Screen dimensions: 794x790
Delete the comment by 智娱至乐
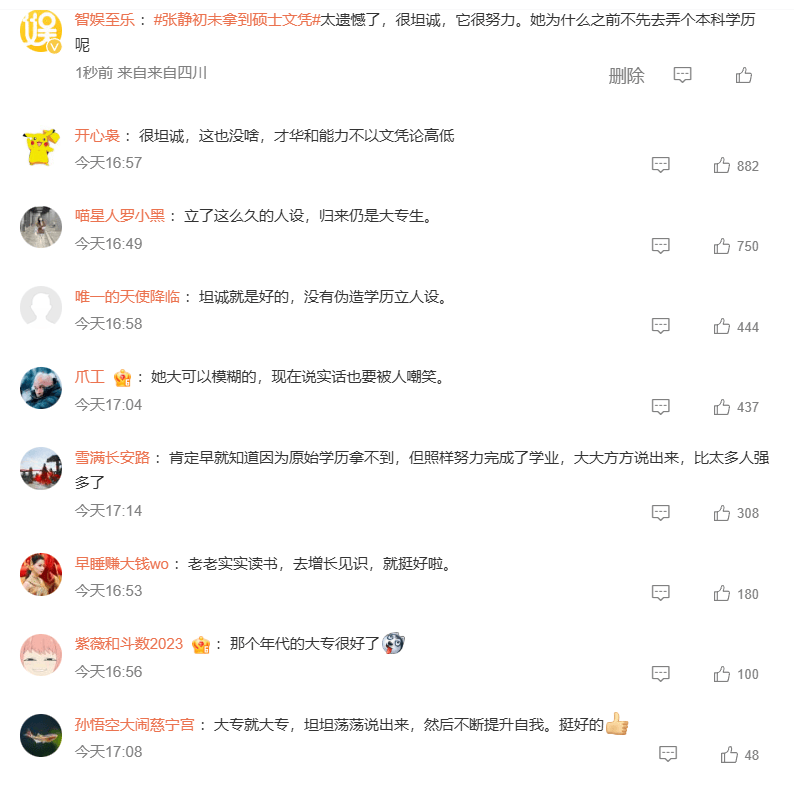626,76
